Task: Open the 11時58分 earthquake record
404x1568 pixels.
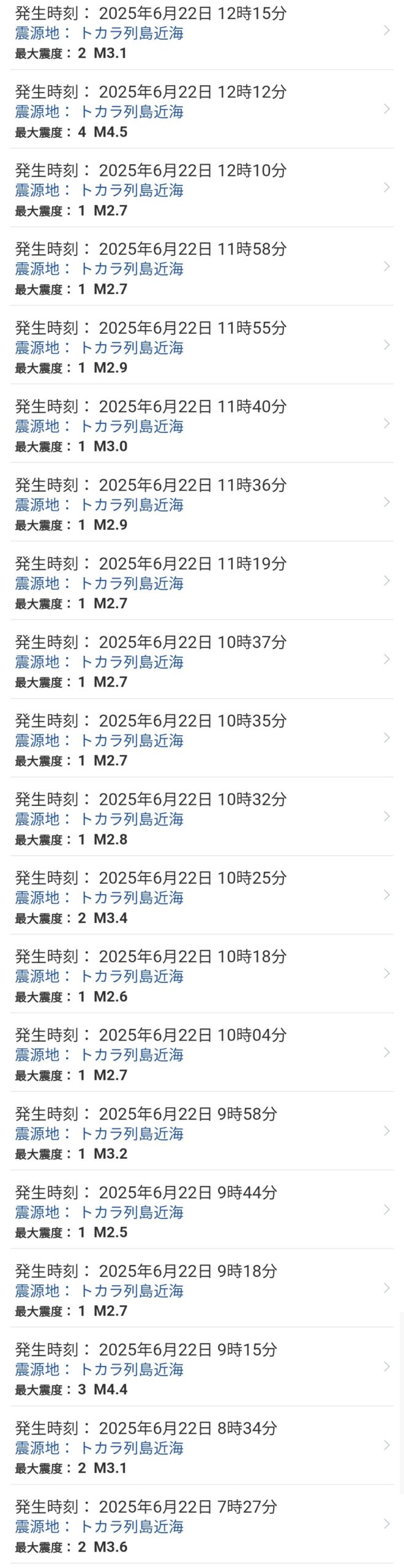Action: (x=201, y=268)
